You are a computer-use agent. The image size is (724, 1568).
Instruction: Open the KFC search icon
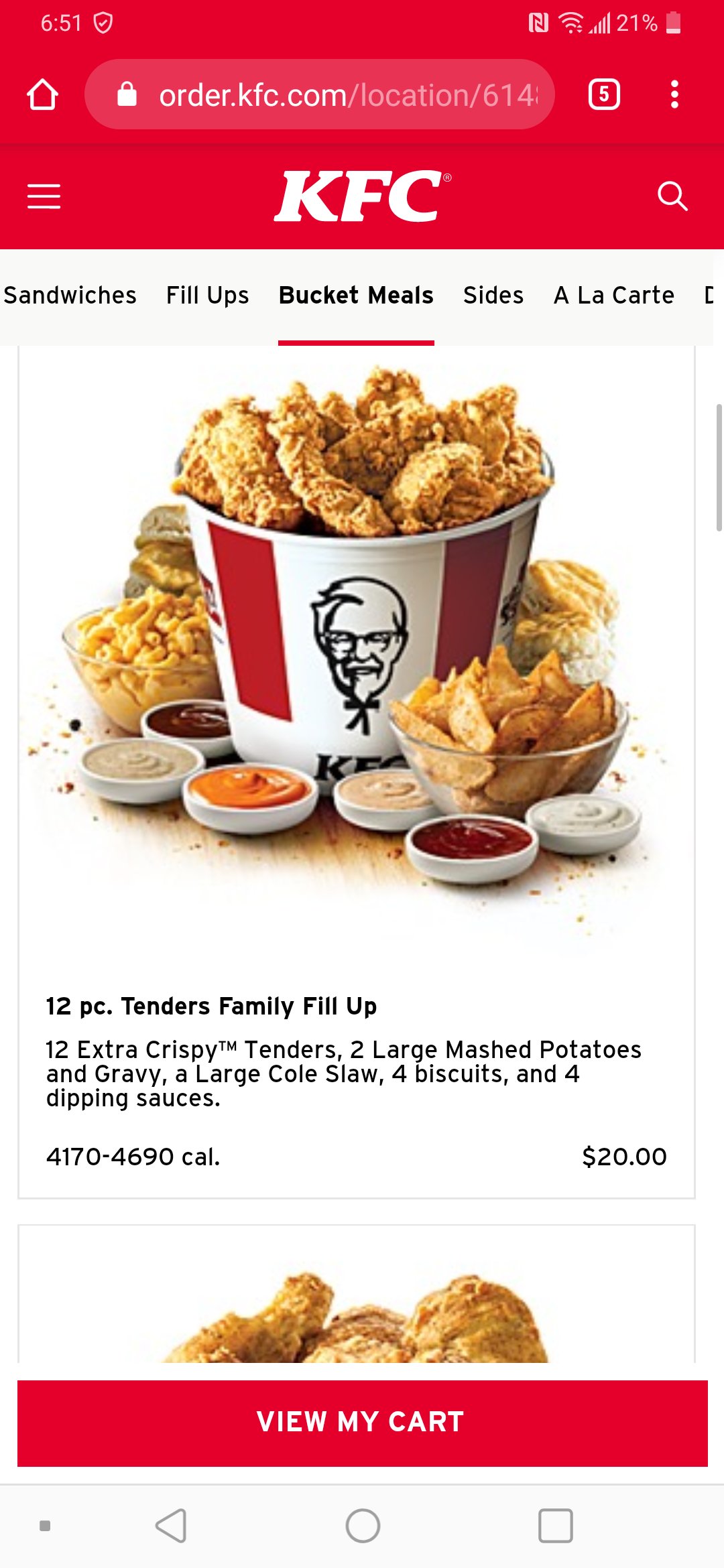click(672, 196)
